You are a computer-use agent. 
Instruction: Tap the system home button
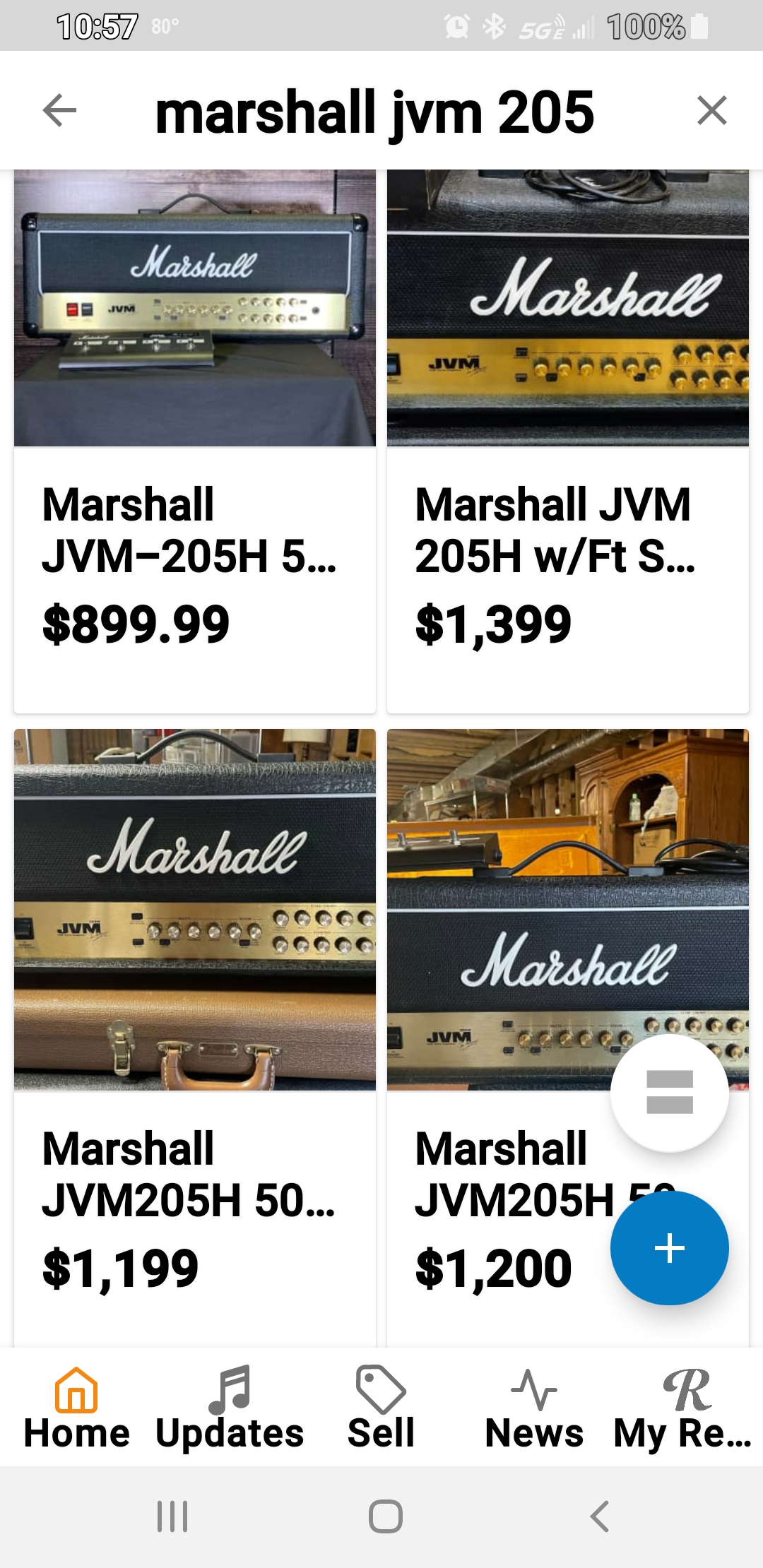click(385, 1516)
